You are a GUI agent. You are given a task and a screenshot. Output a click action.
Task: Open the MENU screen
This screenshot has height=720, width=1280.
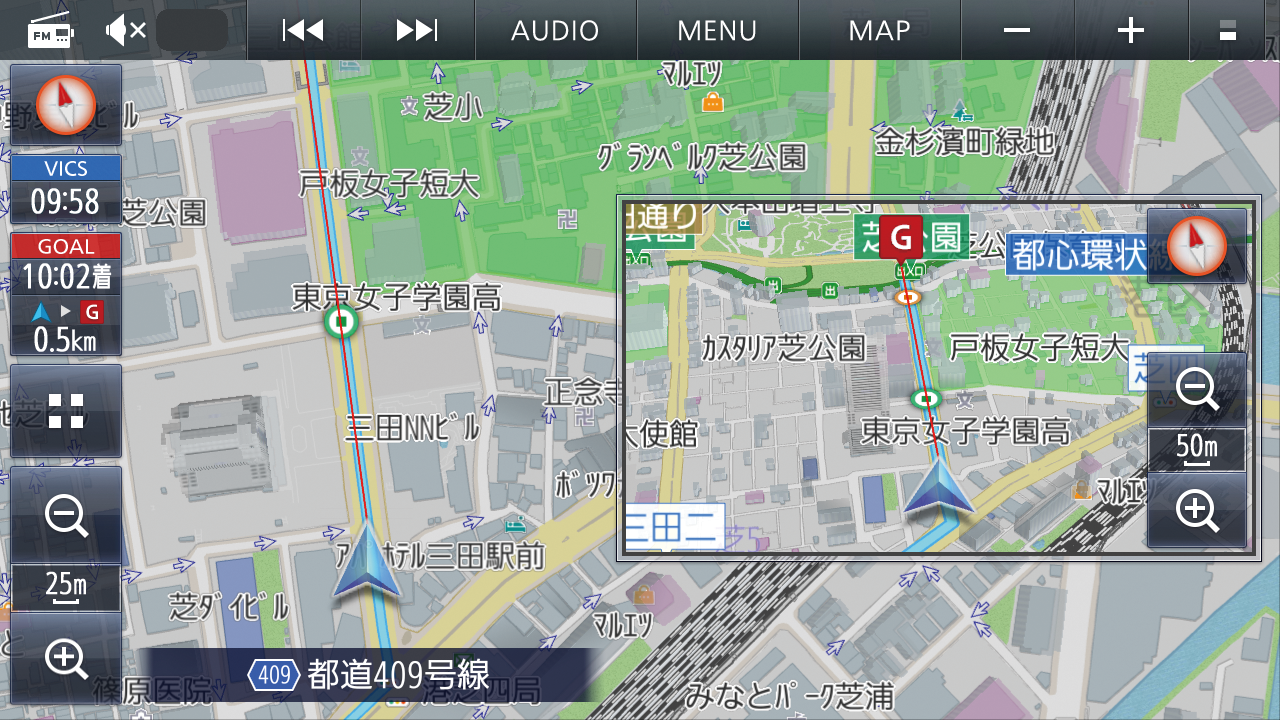pos(717,30)
